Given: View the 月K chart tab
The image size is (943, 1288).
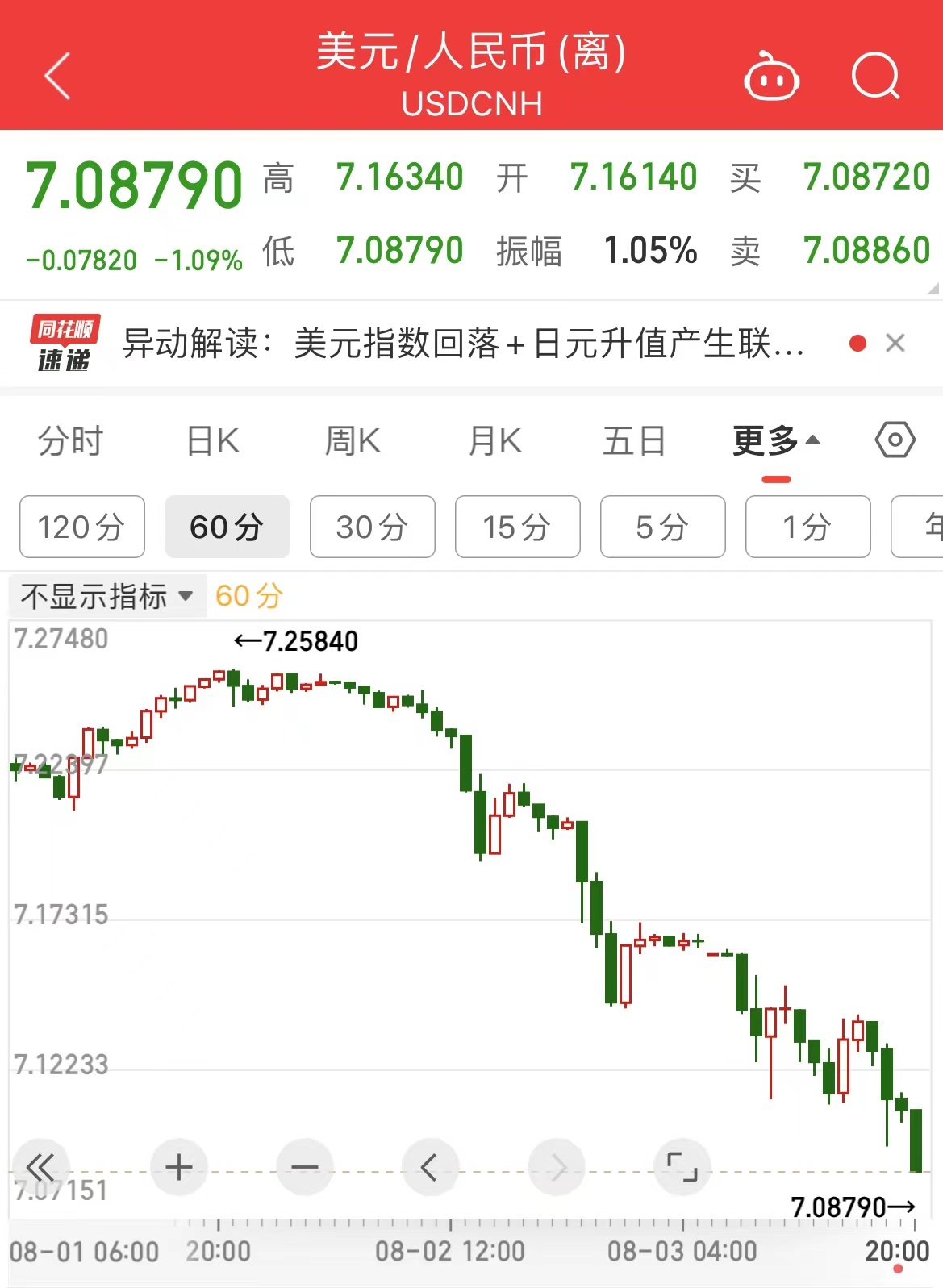Looking at the screenshot, I should (494, 441).
